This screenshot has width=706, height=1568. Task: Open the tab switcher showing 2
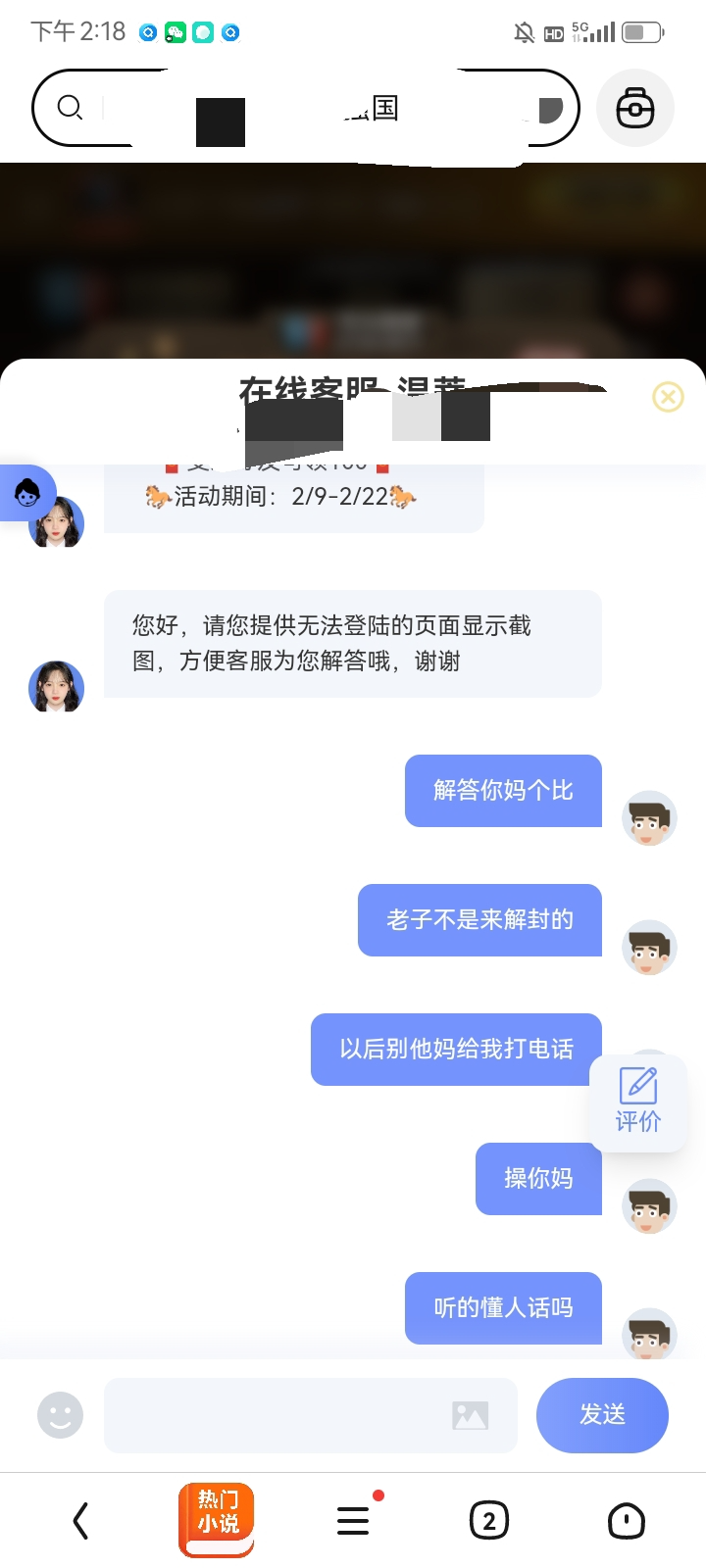489,1520
